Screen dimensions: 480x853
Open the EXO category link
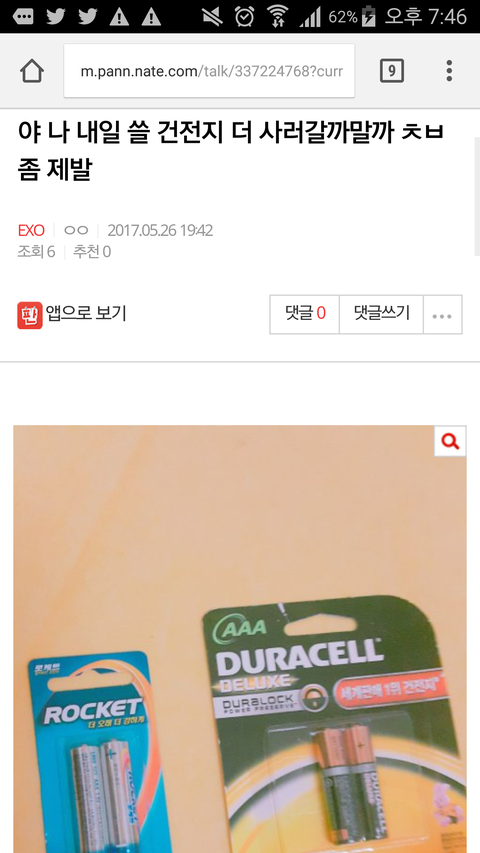click(31, 231)
